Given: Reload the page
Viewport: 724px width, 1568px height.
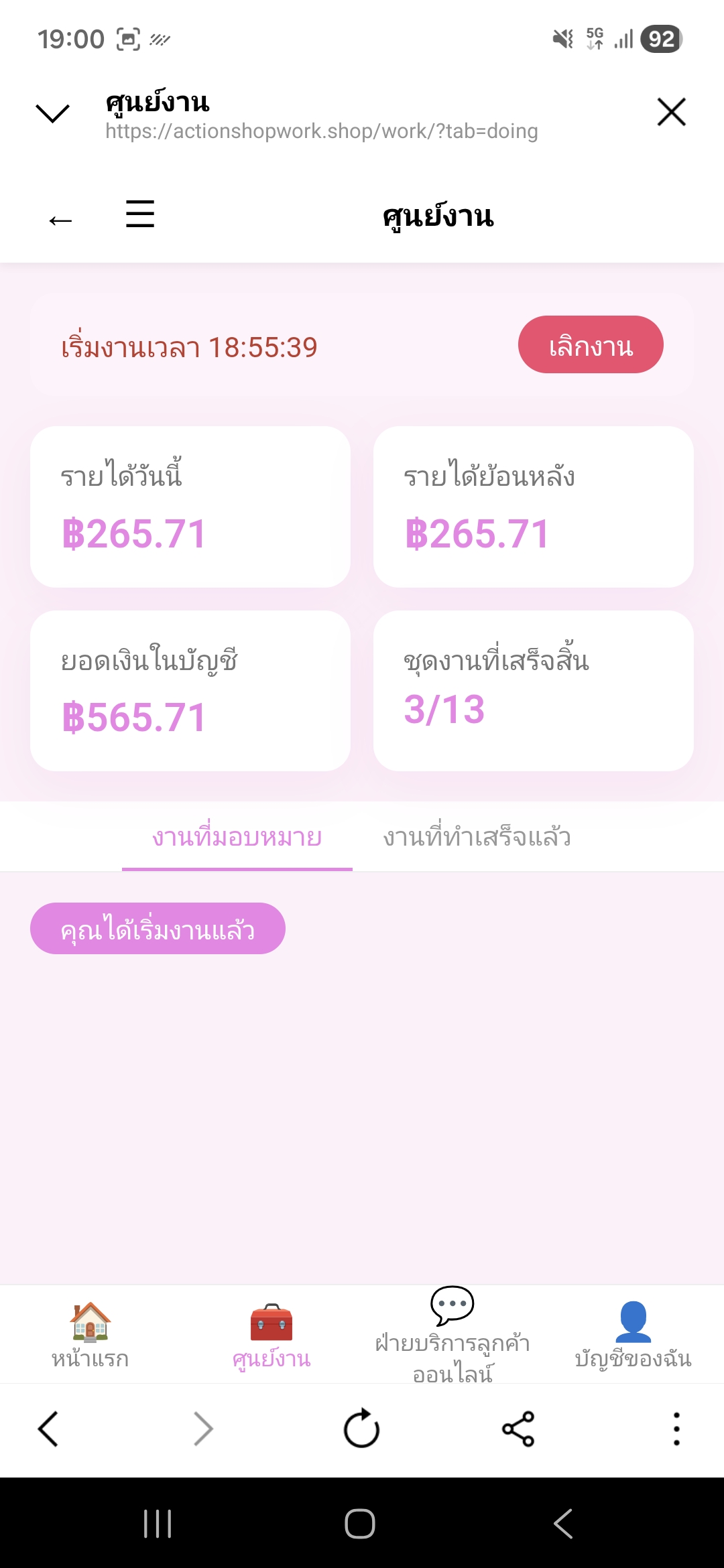Looking at the screenshot, I should (x=361, y=1429).
